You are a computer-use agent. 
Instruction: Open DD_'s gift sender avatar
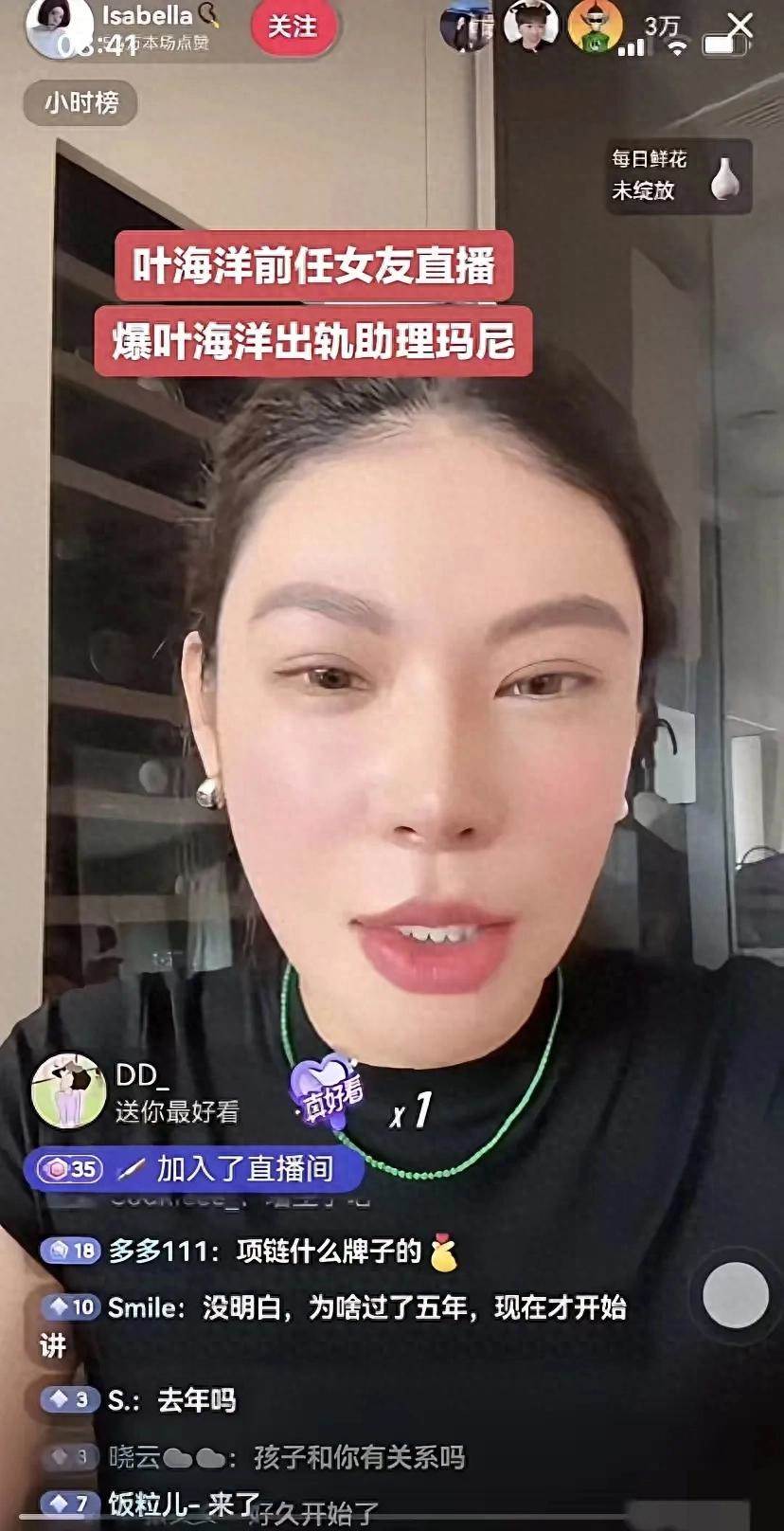(67, 1090)
